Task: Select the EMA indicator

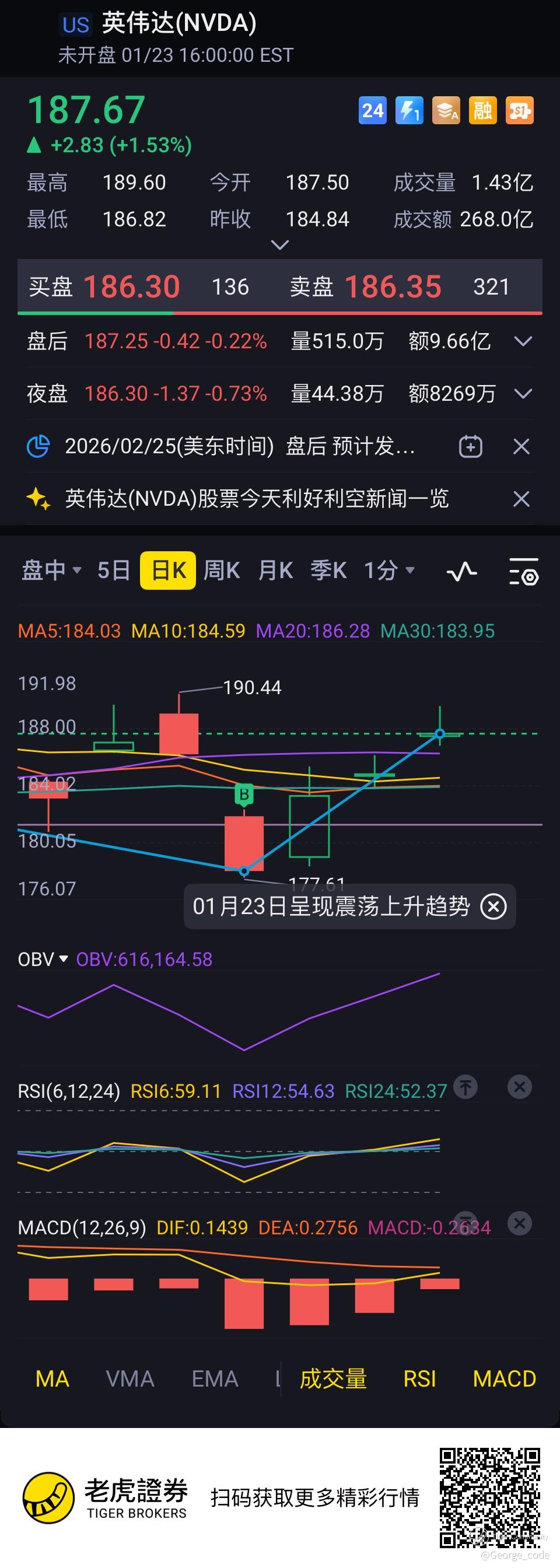Action: 214,1378
